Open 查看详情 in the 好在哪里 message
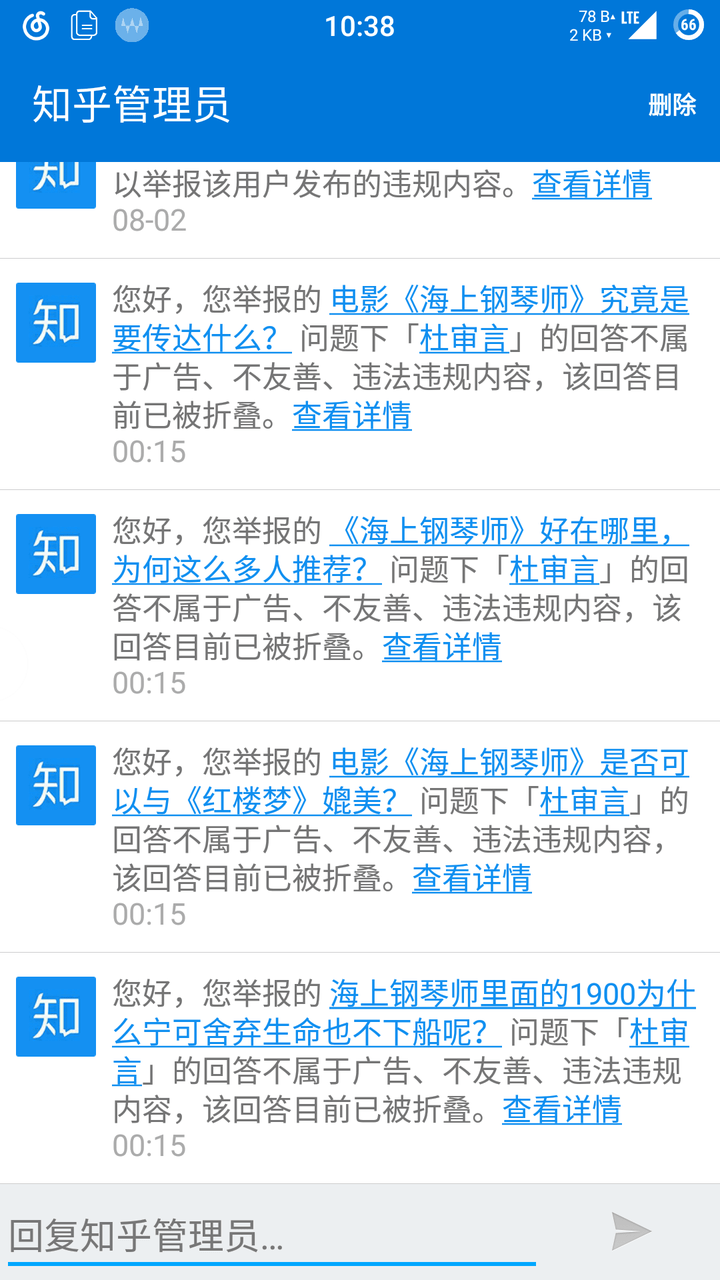The height and width of the screenshot is (1280, 720). pyautogui.click(x=442, y=648)
